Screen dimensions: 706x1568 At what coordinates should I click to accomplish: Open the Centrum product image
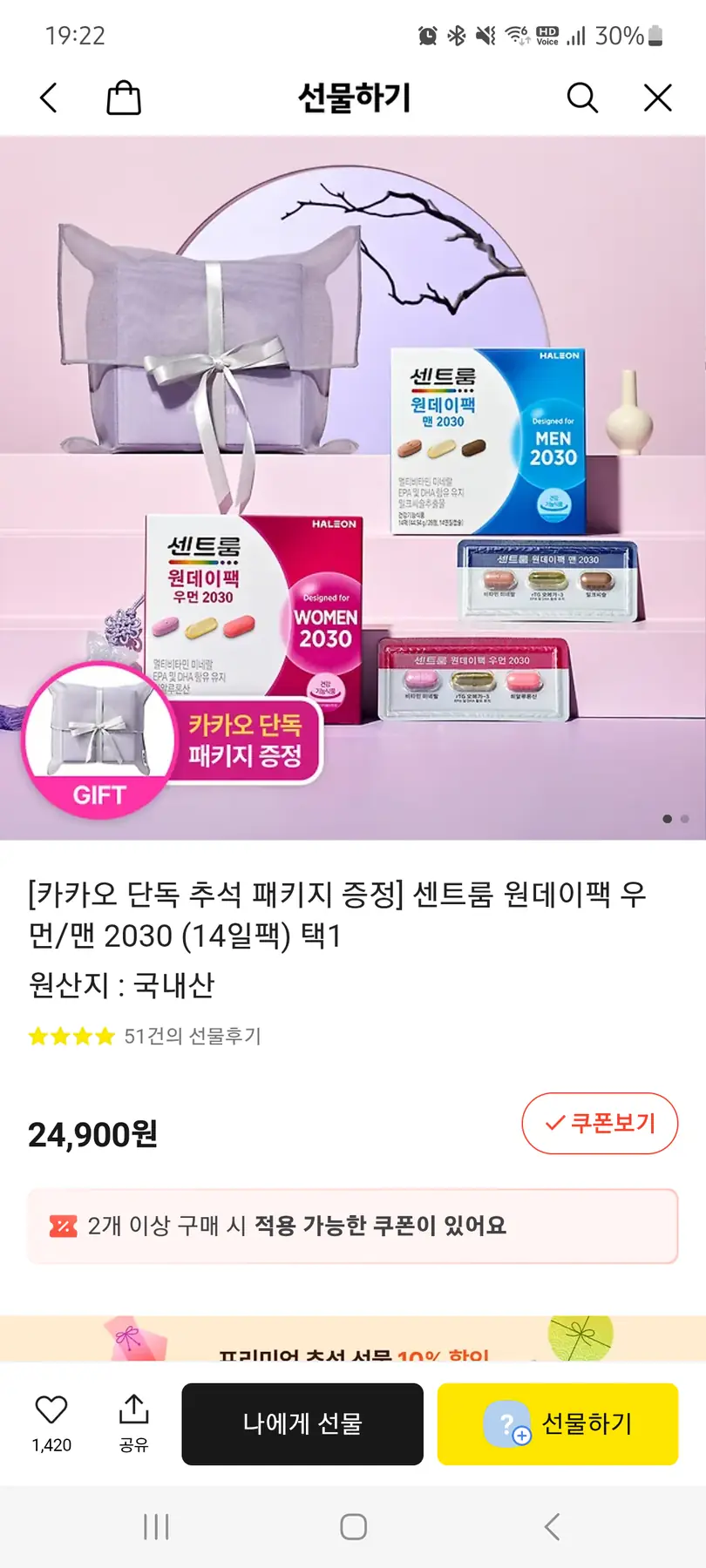click(x=353, y=488)
